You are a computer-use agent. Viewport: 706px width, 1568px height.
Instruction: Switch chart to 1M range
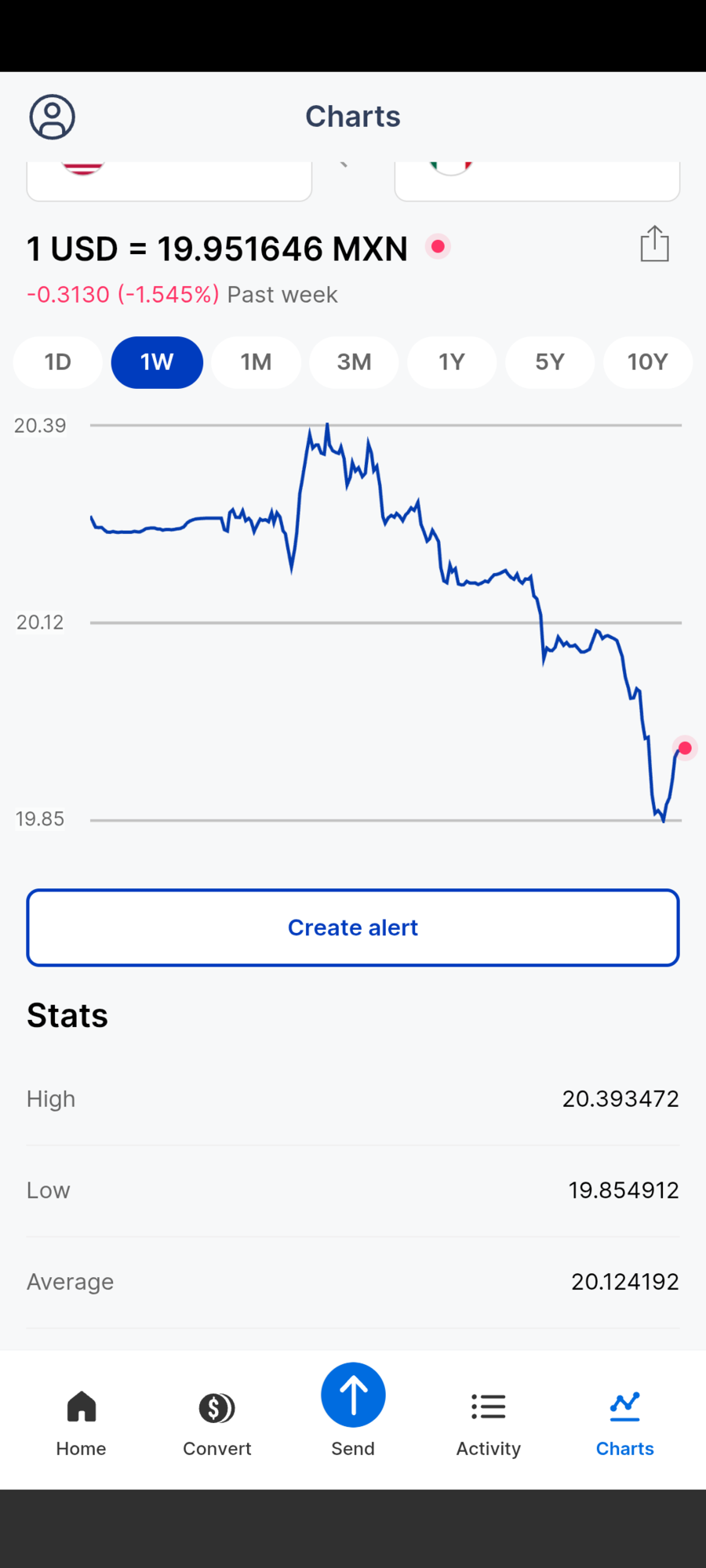(256, 362)
